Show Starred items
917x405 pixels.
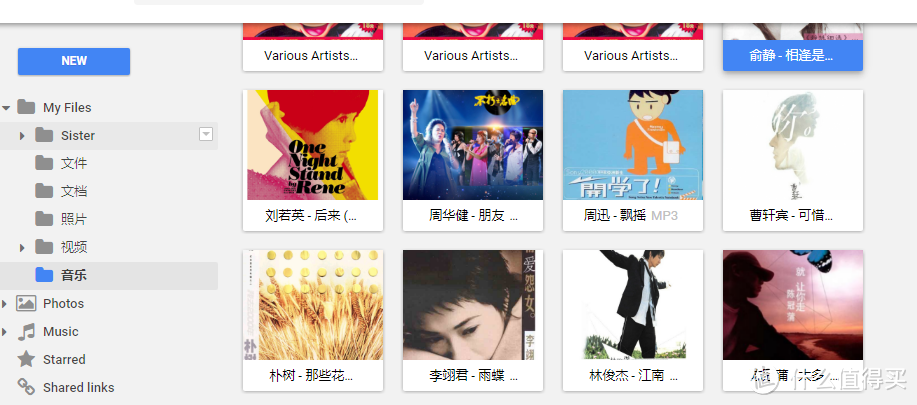pyautogui.click(x=64, y=359)
